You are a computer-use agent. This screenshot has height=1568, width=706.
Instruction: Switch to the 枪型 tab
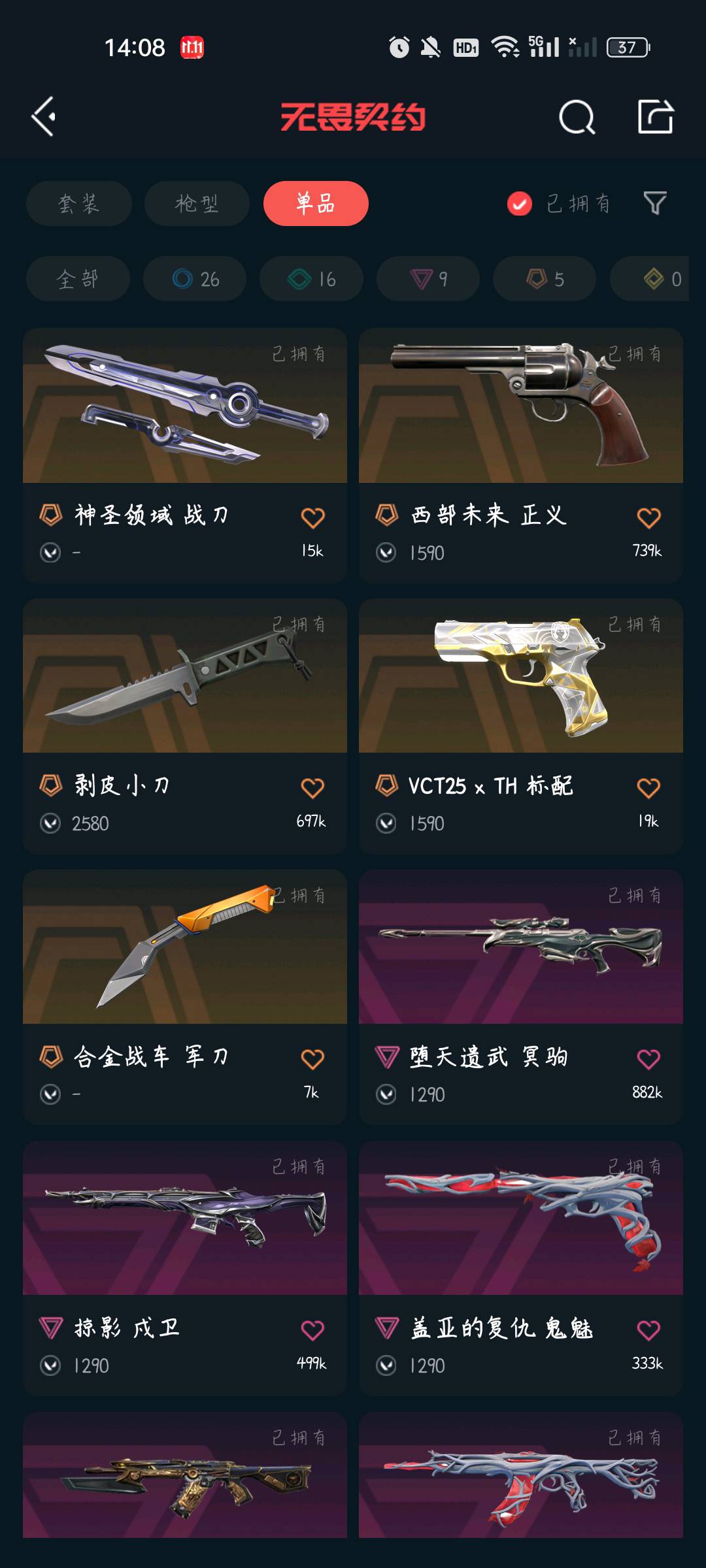click(197, 203)
